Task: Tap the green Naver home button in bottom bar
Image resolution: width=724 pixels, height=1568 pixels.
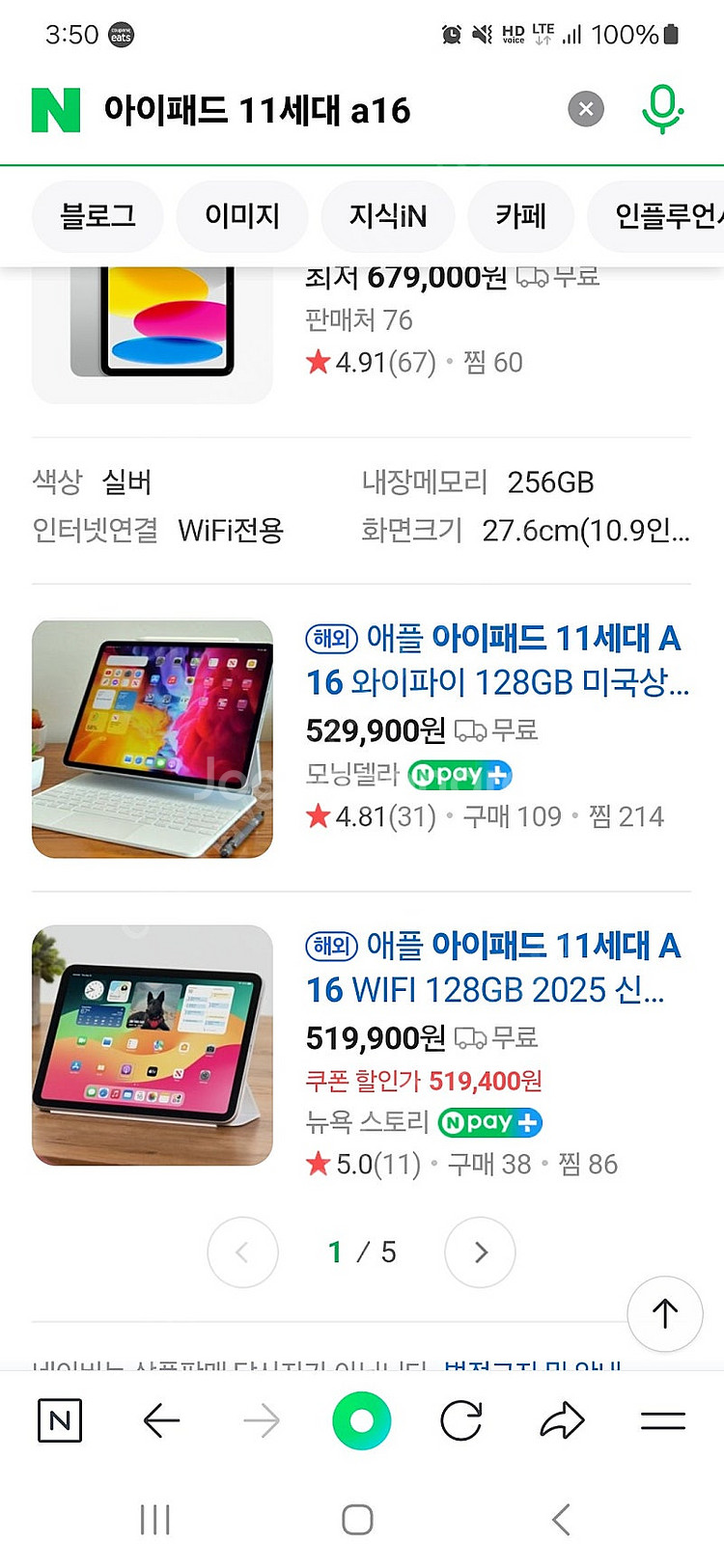Action: pos(360,1419)
